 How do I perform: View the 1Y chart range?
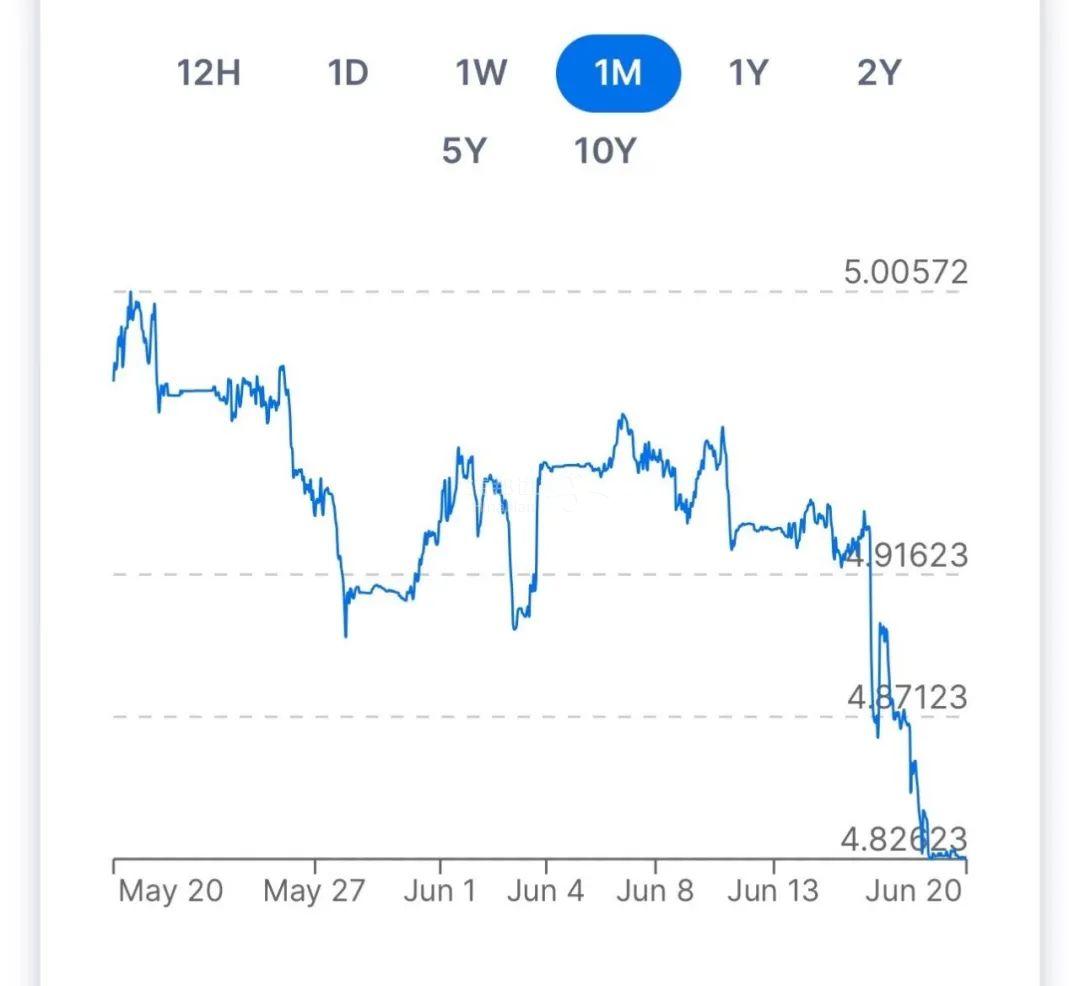748,73
